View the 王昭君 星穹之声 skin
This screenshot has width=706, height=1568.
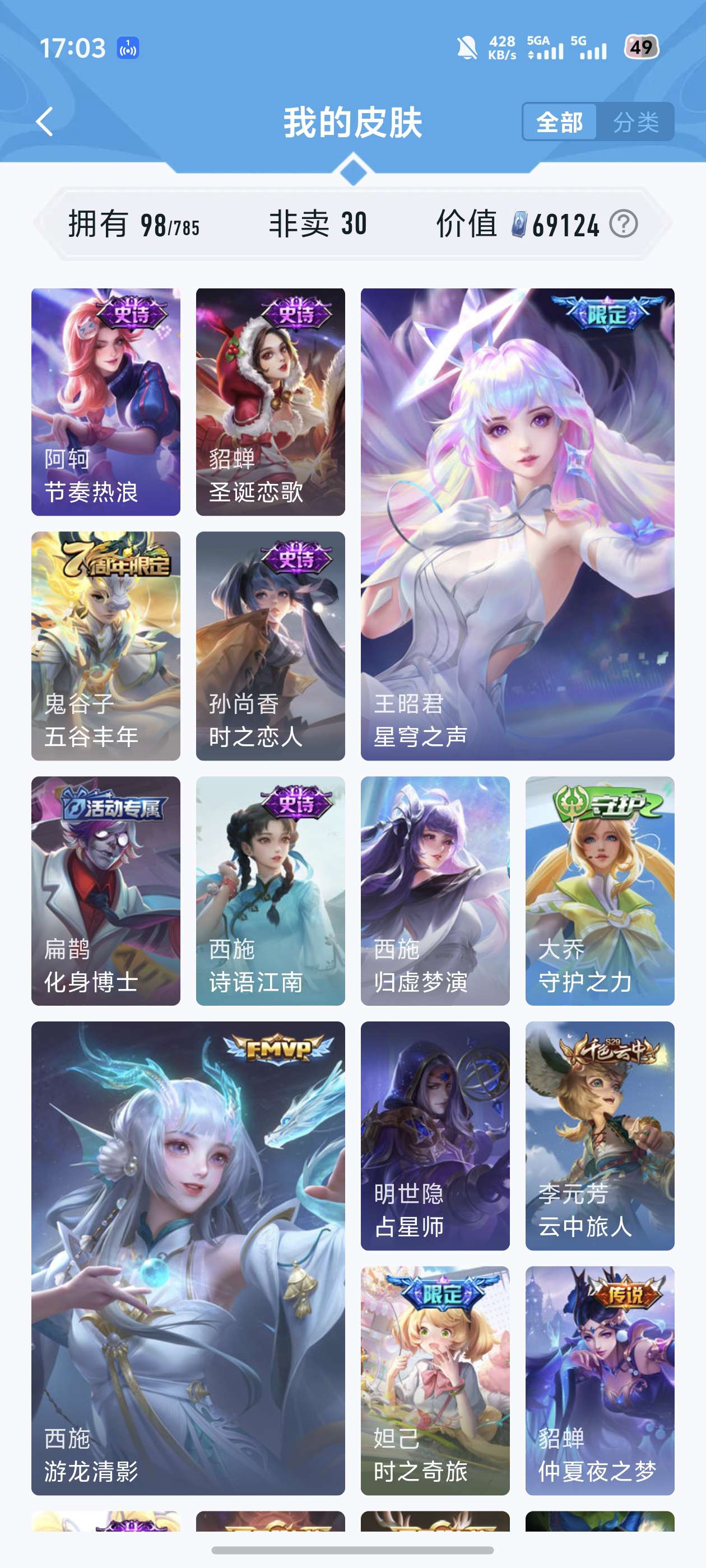517,524
